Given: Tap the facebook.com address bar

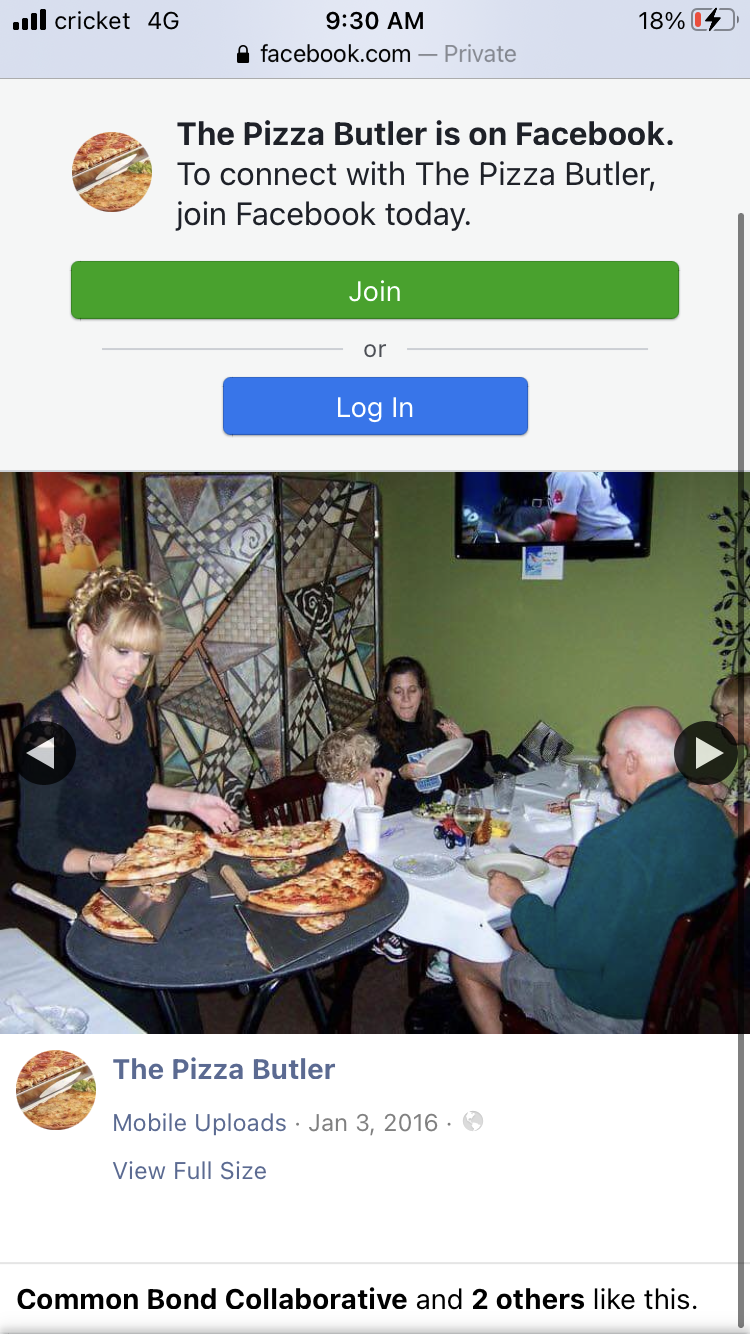Looking at the screenshot, I should [375, 54].
